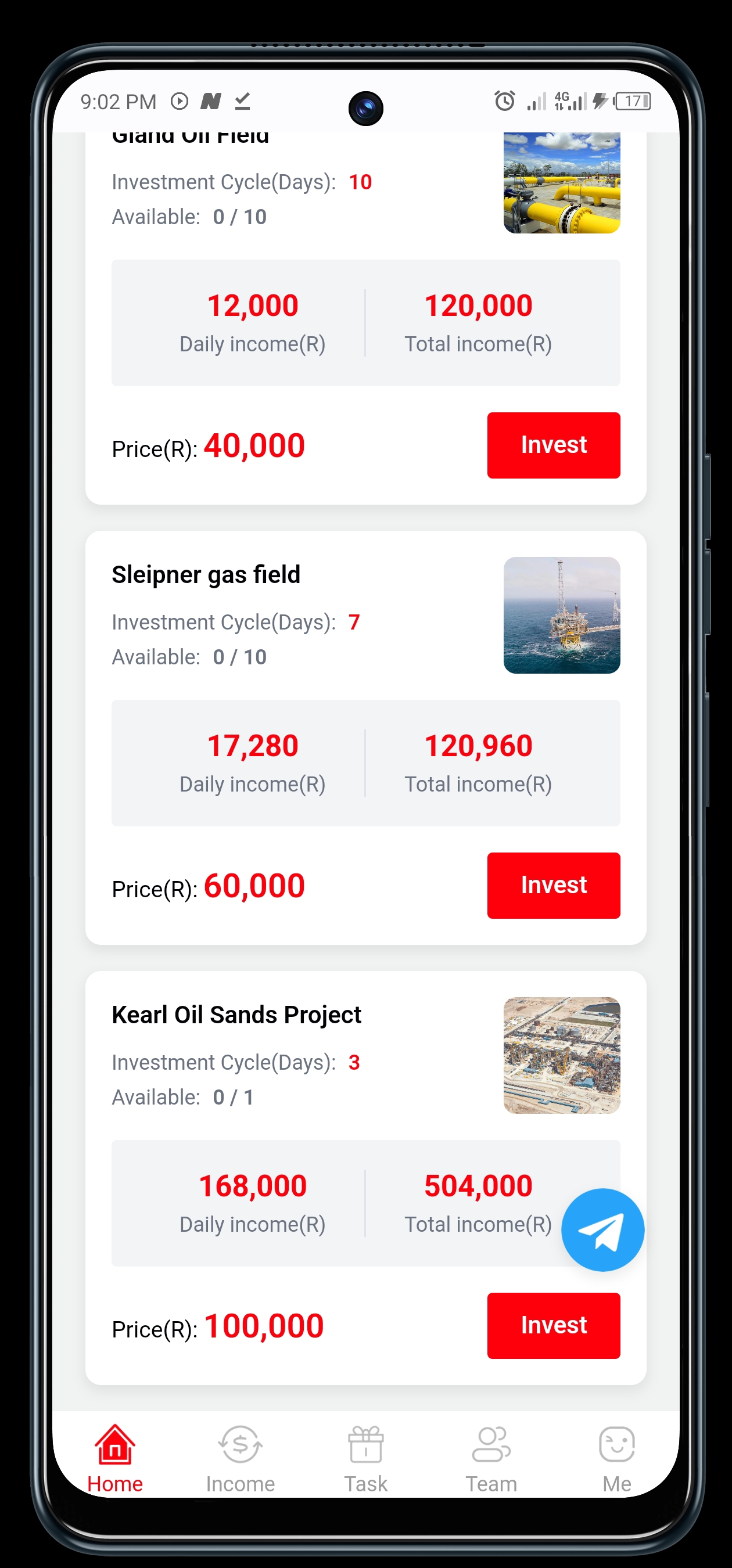Select the Home tab

pyautogui.click(x=114, y=1458)
